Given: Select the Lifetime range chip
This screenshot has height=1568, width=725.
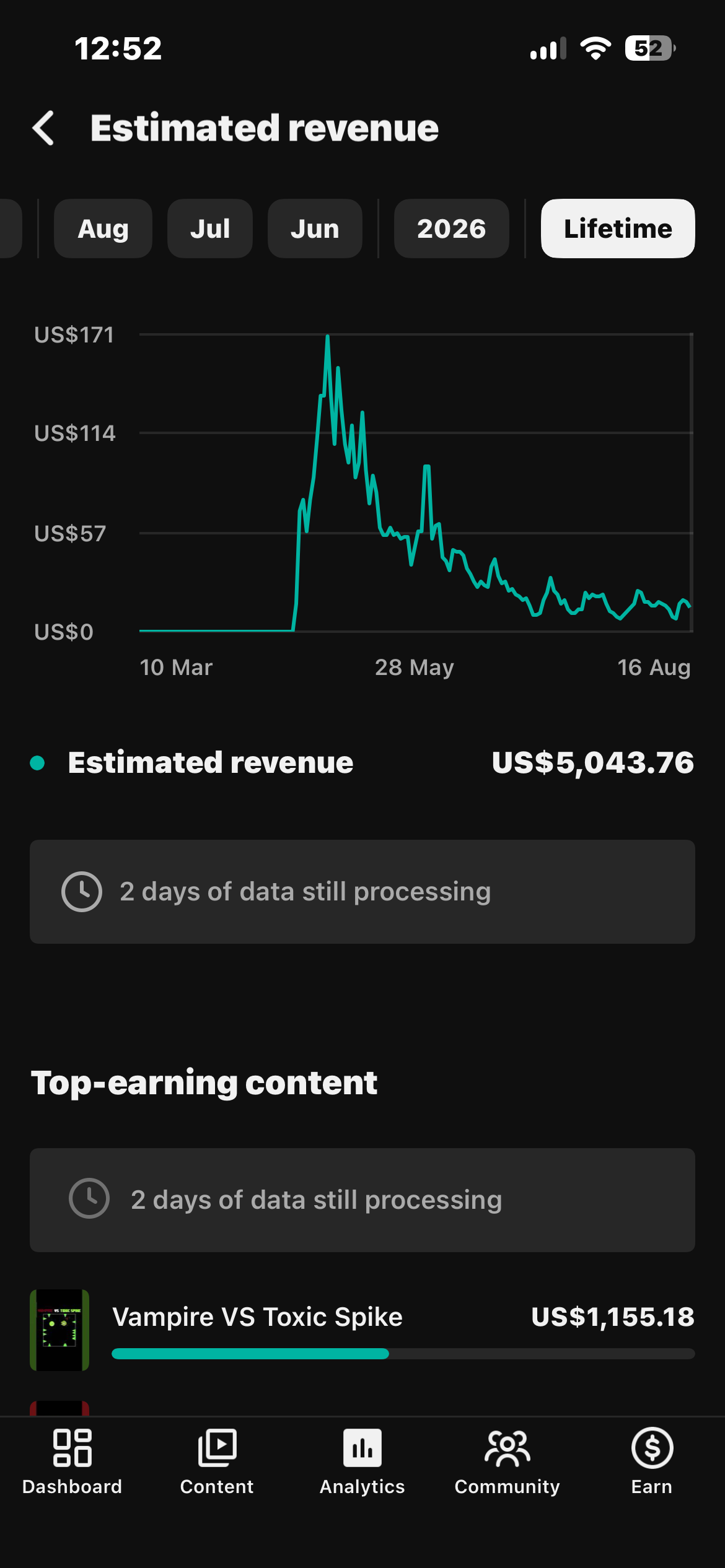Looking at the screenshot, I should (618, 229).
